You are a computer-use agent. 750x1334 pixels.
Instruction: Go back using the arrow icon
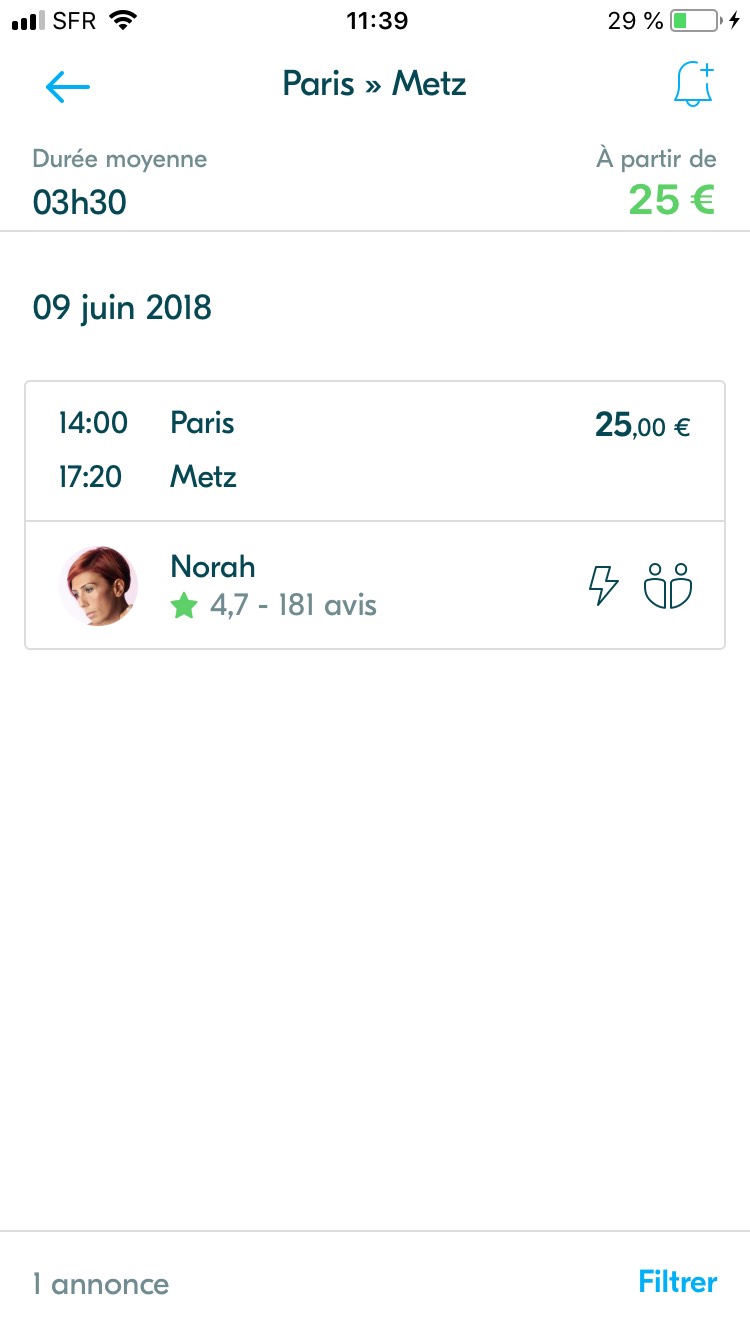68,87
